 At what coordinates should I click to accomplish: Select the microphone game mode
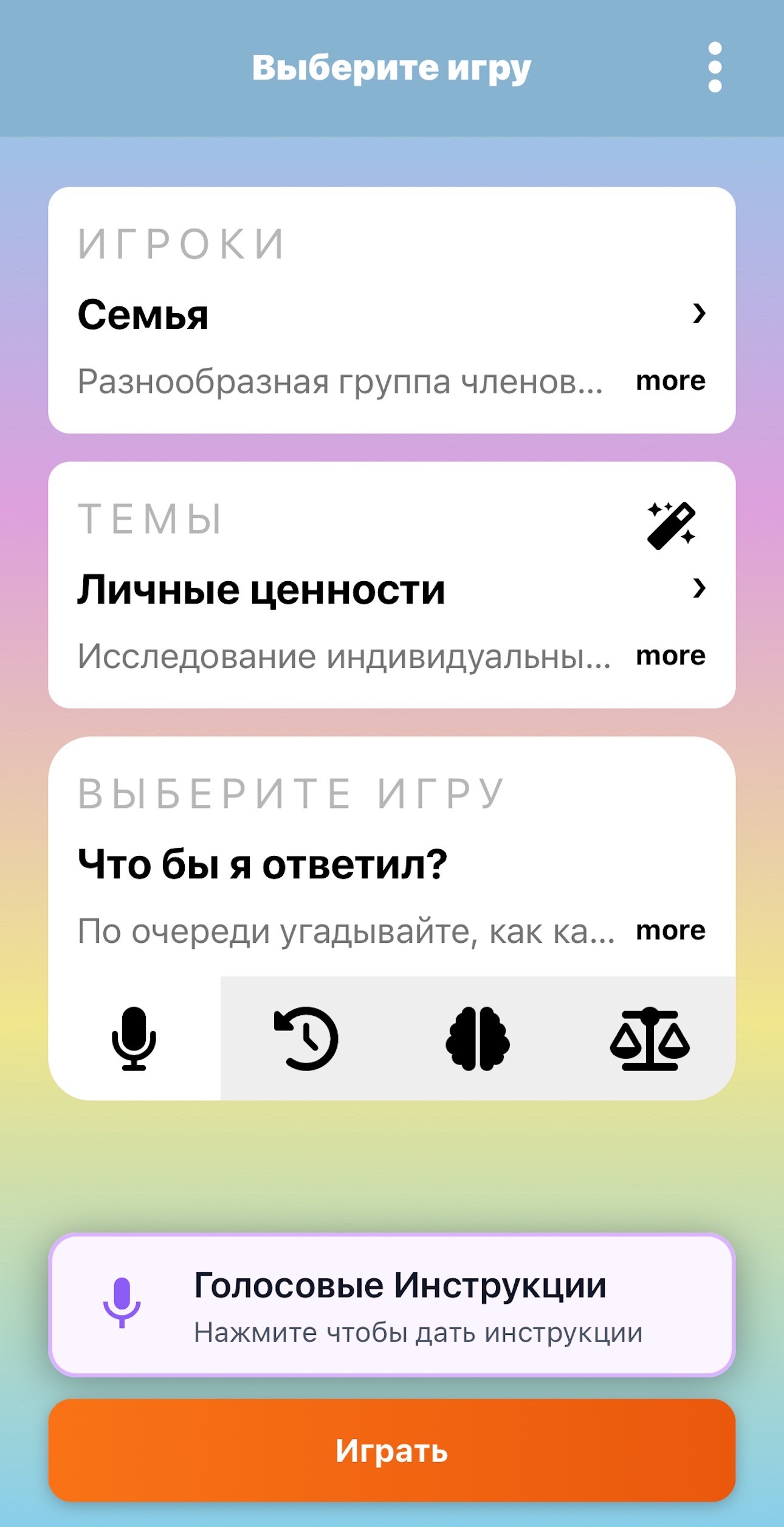click(x=134, y=1038)
